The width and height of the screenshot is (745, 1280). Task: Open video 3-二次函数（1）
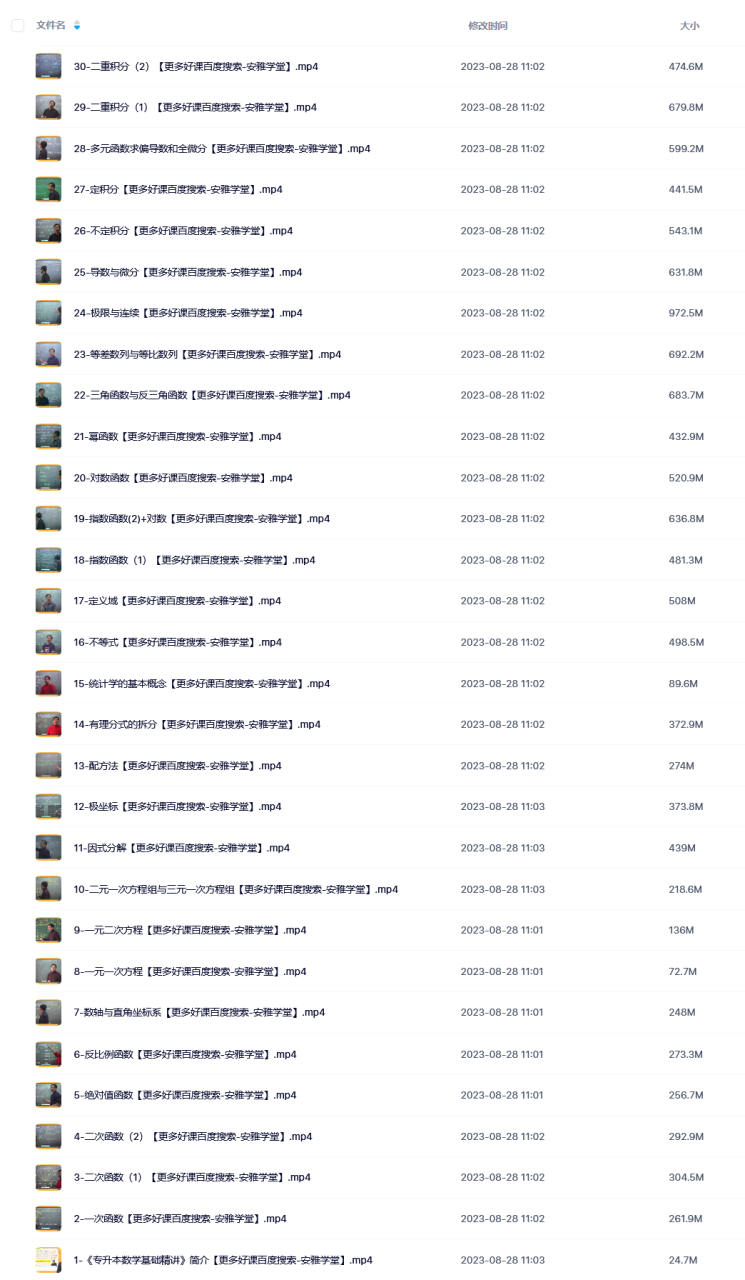192,1177
